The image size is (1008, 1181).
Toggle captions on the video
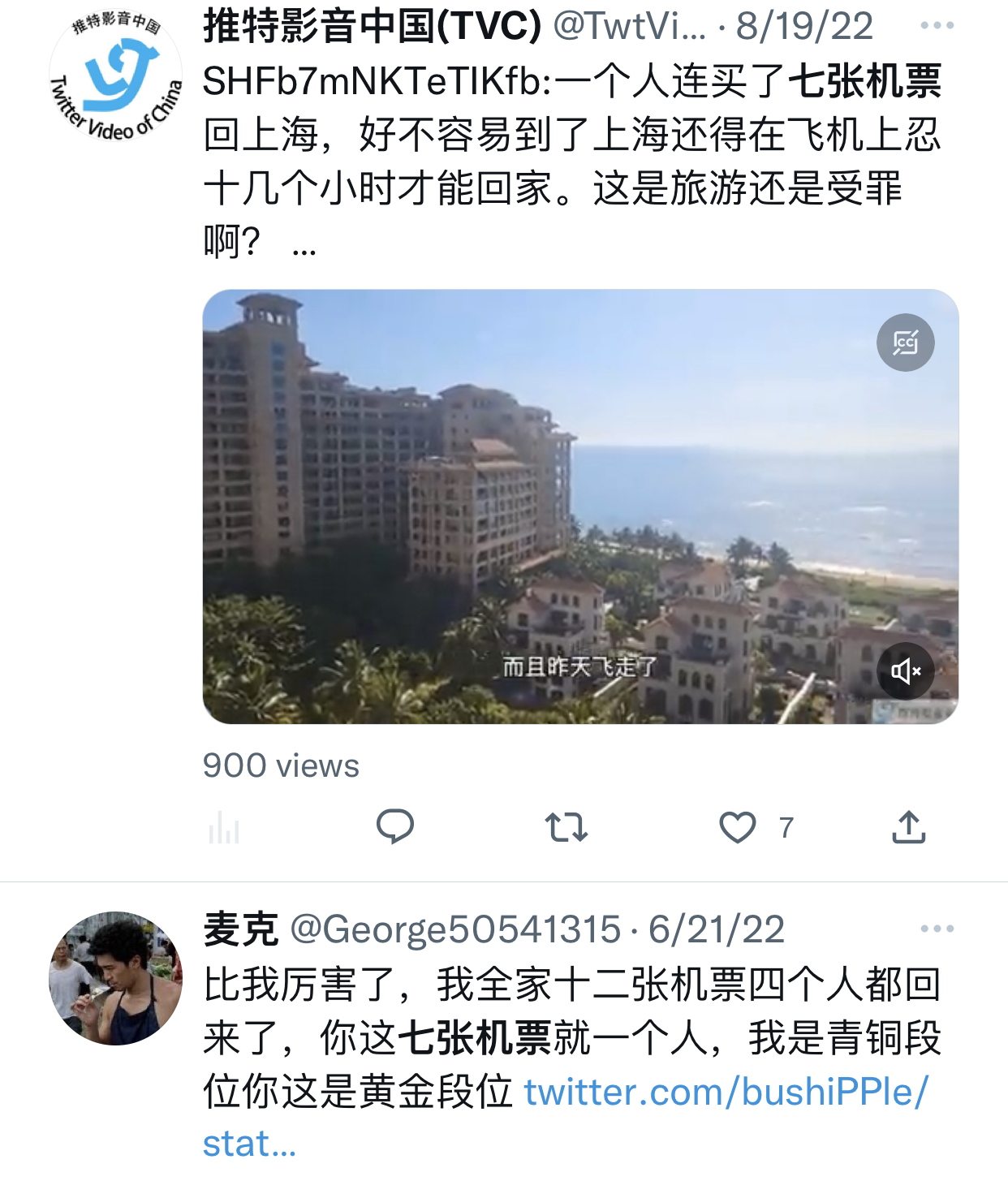(x=905, y=343)
